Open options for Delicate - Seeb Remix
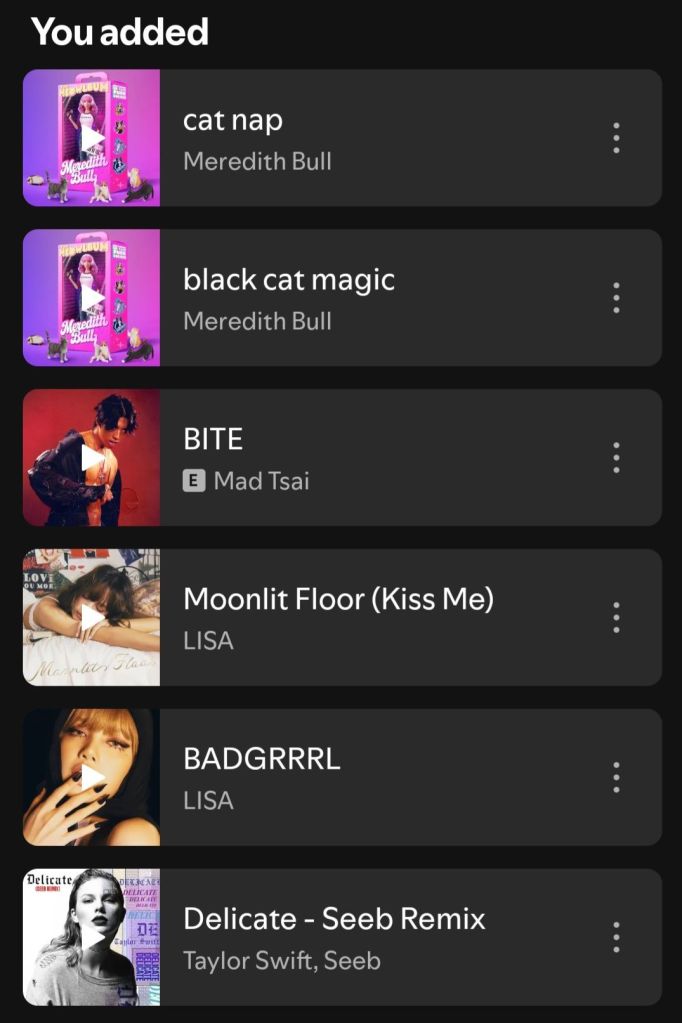The width and height of the screenshot is (682, 1023). (x=616, y=938)
